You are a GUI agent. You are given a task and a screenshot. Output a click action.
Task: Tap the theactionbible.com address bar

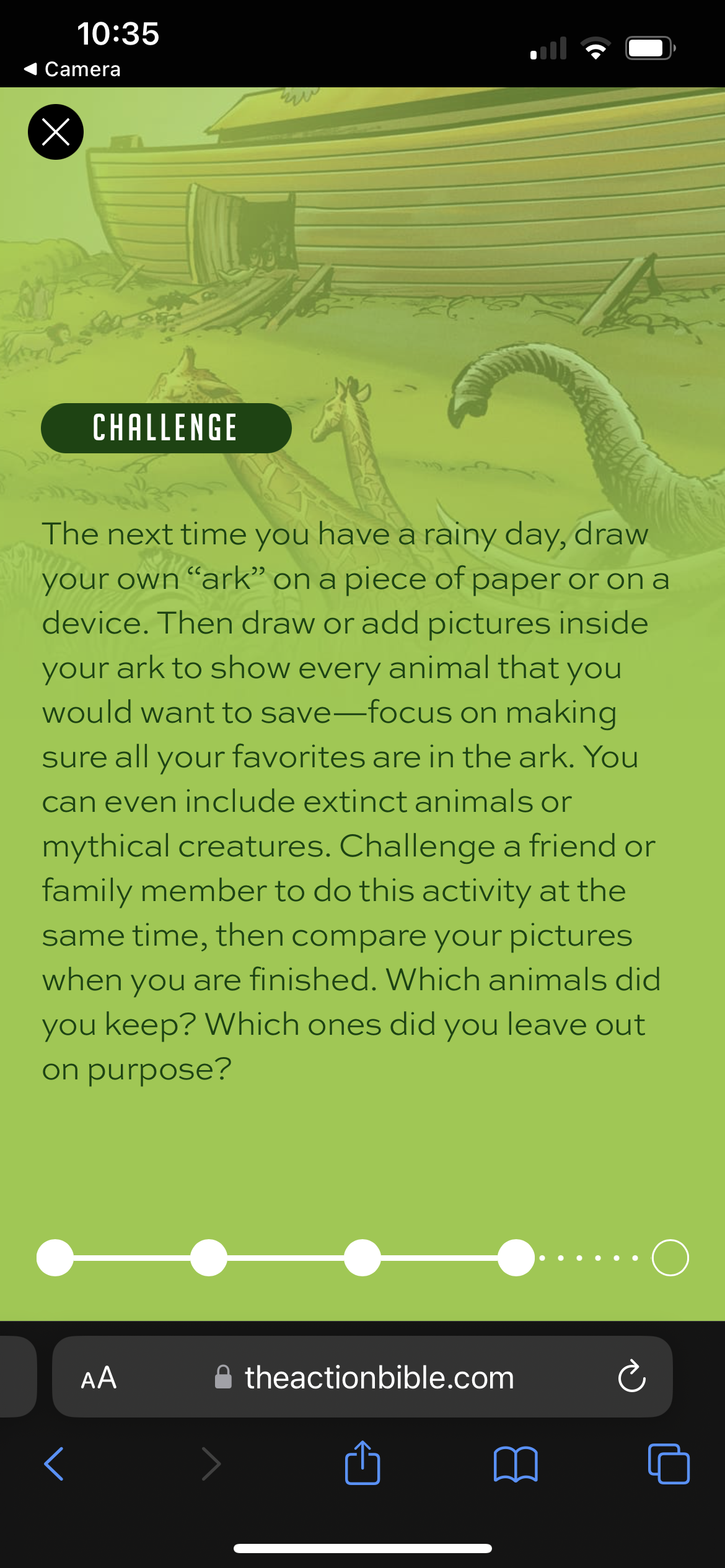[x=378, y=1378]
